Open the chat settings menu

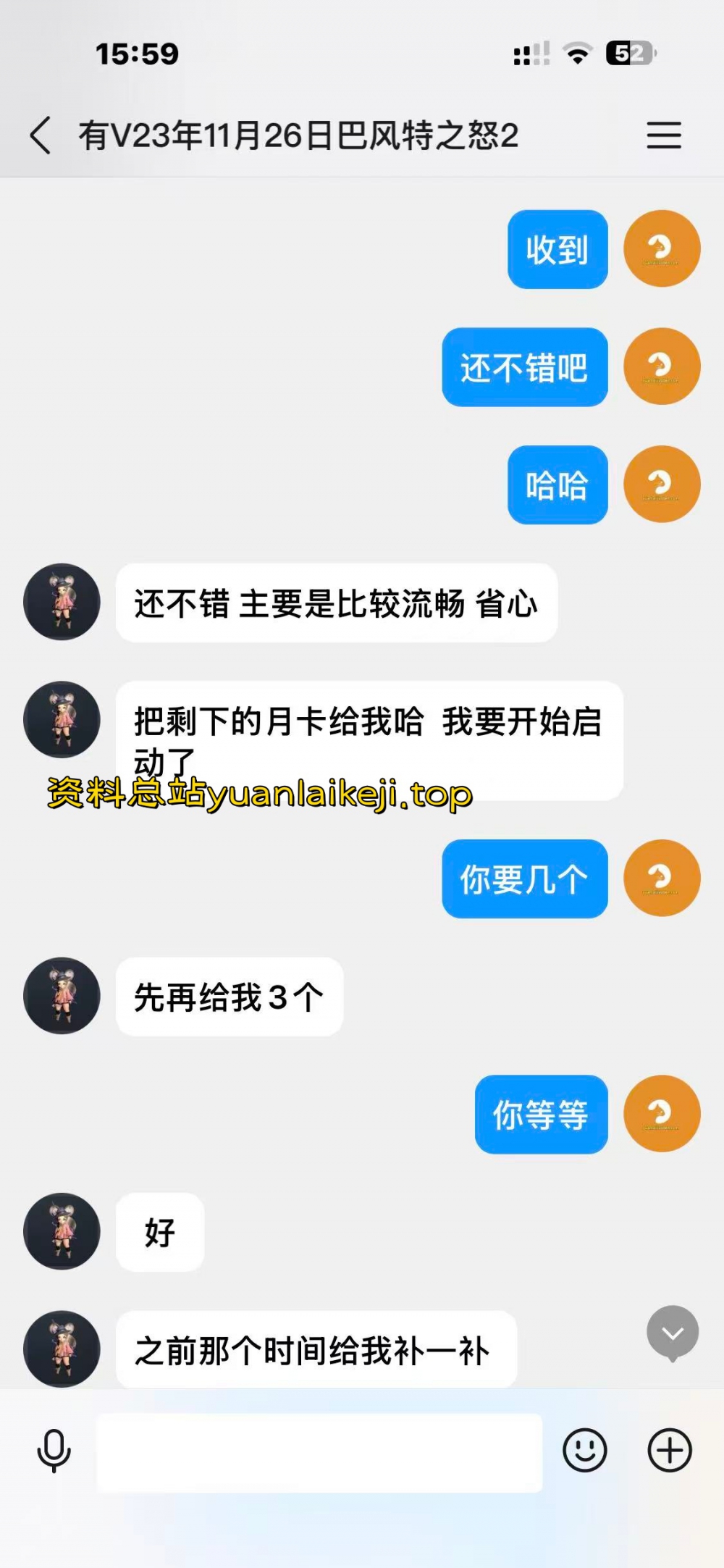(663, 135)
